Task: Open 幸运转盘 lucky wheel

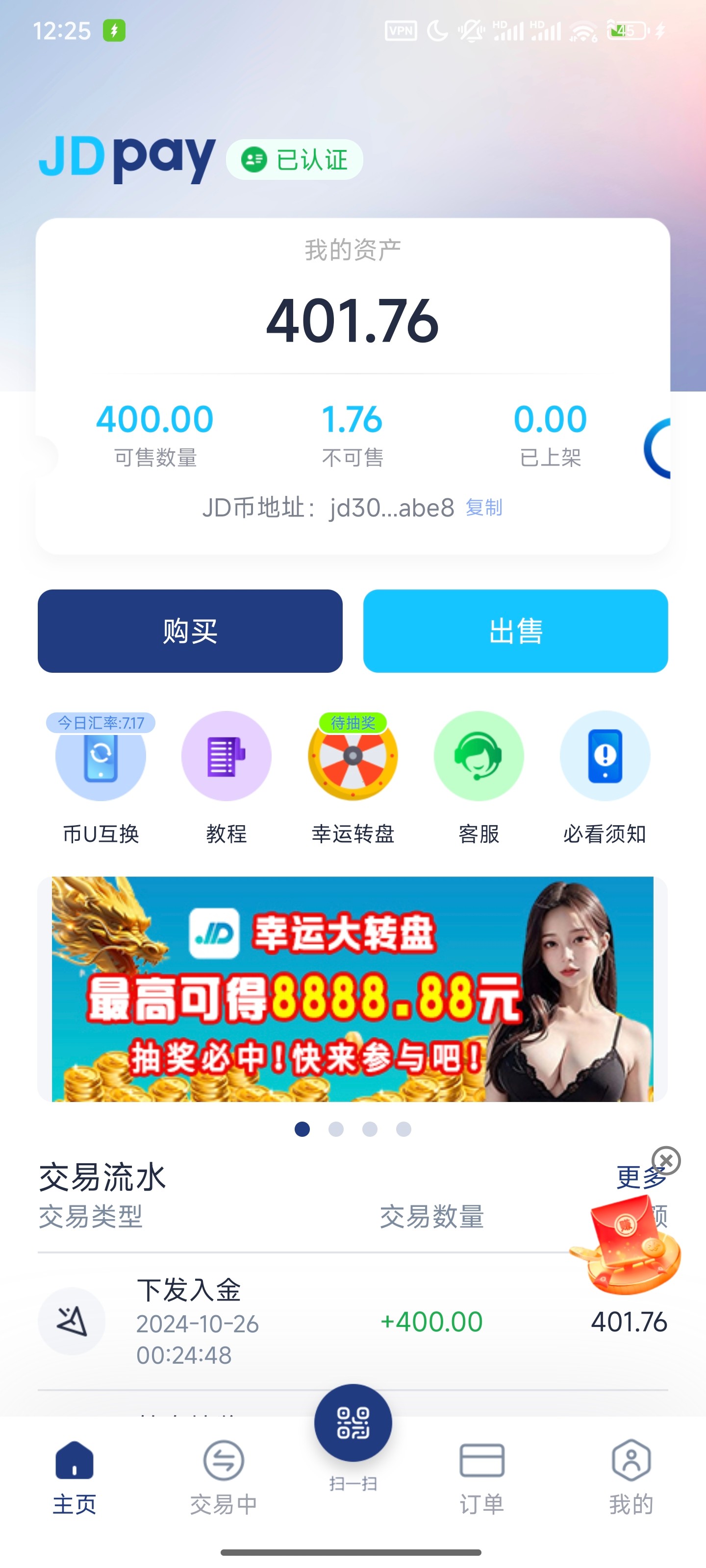Action: (352, 757)
